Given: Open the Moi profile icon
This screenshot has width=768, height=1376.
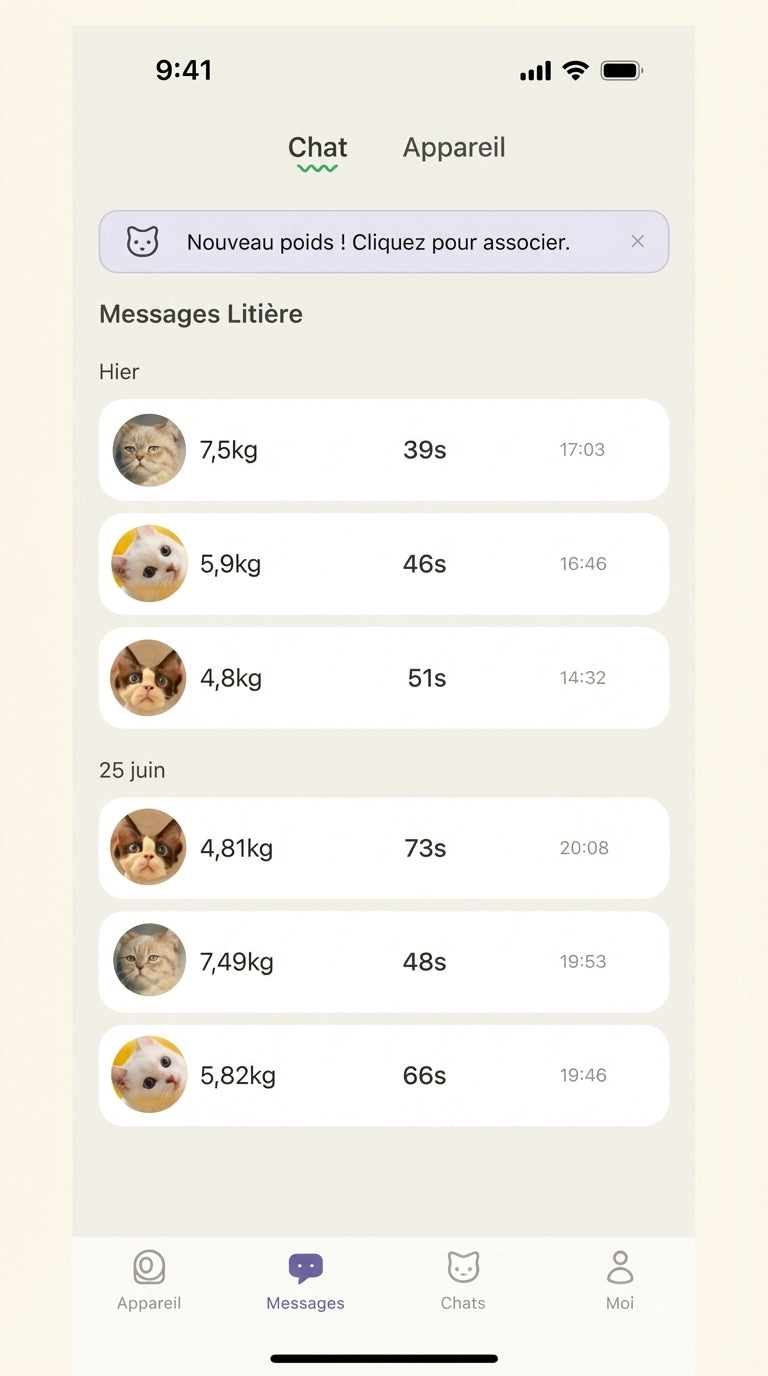Looking at the screenshot, I should point(619,1268).
